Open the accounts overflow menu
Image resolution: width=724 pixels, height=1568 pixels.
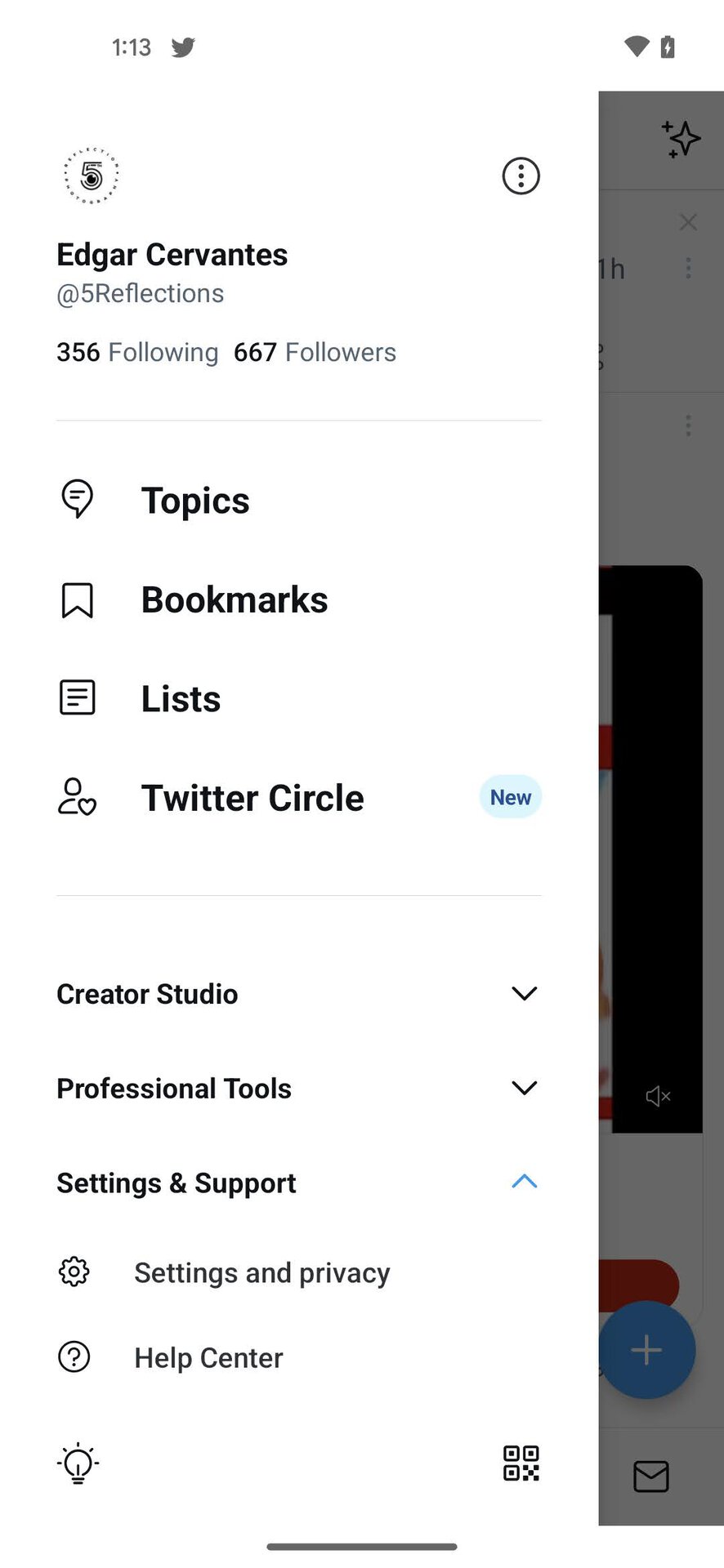521,176
